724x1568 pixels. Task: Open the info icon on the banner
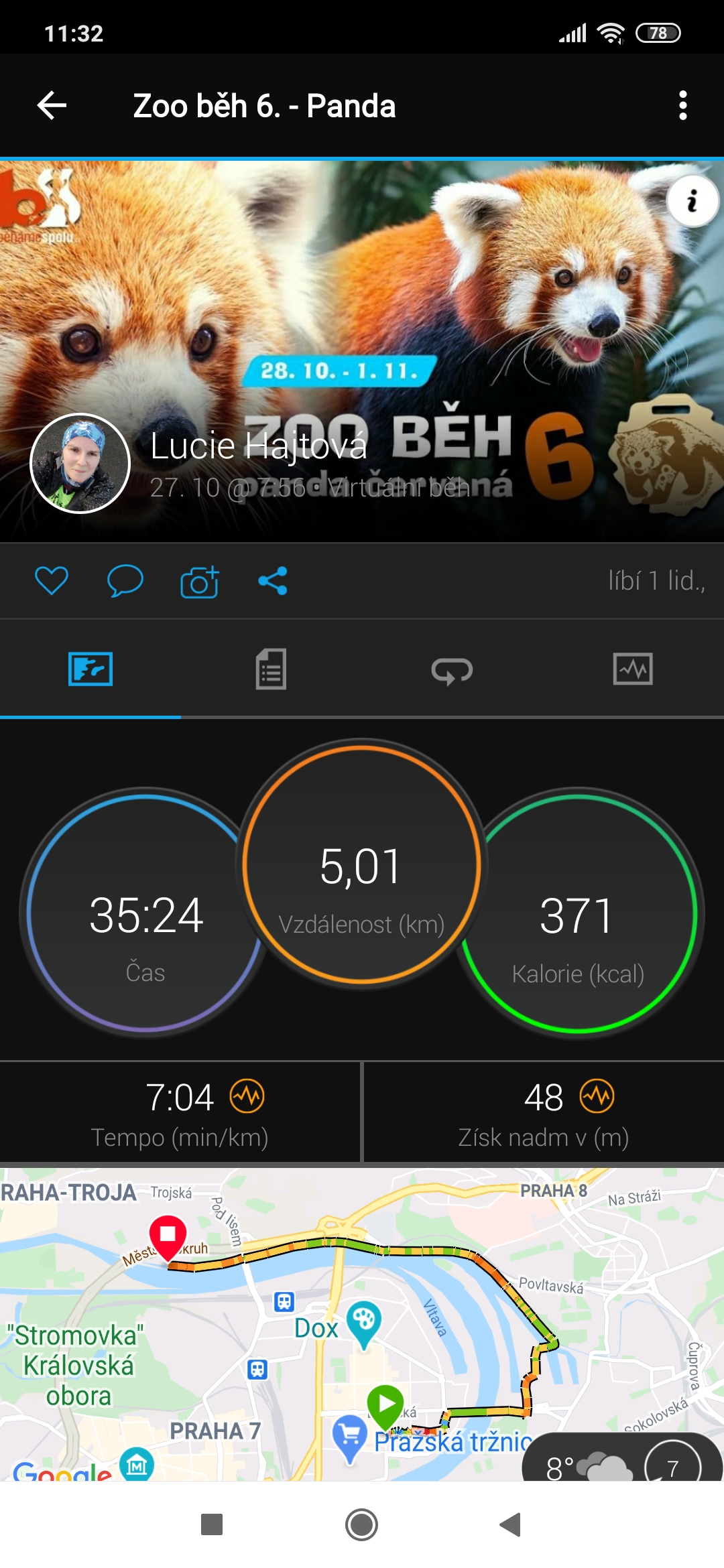point(692,200)
